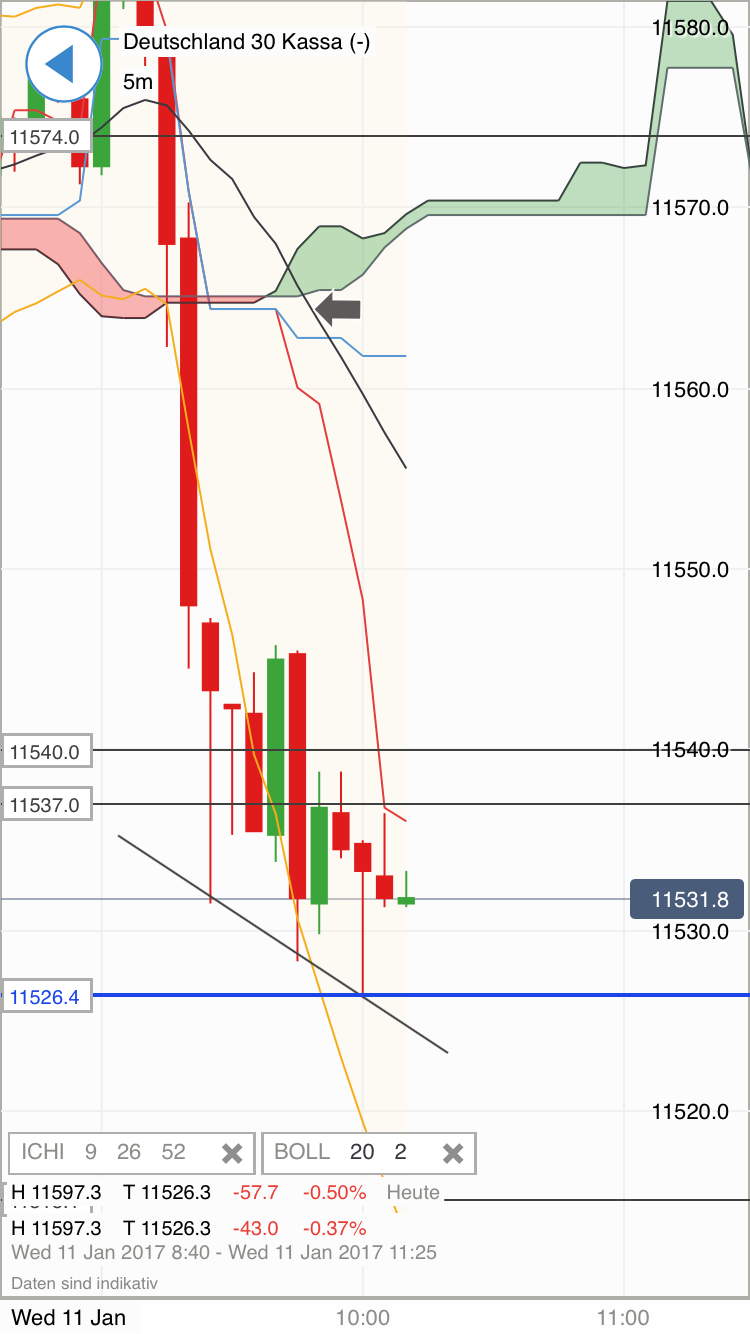Select the 11574.0 price level label

(x=47, y=135)
